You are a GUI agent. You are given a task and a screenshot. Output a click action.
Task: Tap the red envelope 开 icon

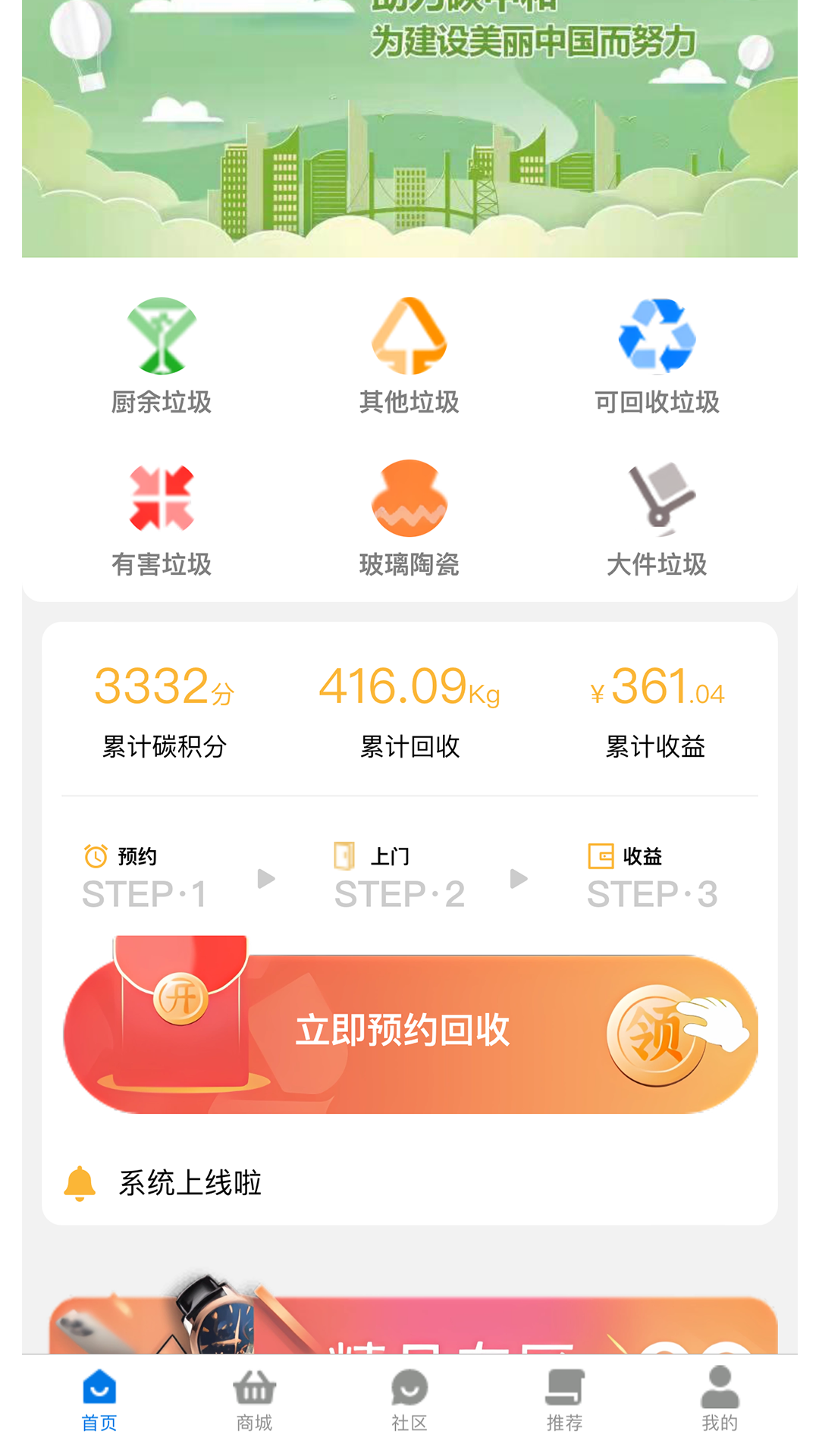pos(182,999)
